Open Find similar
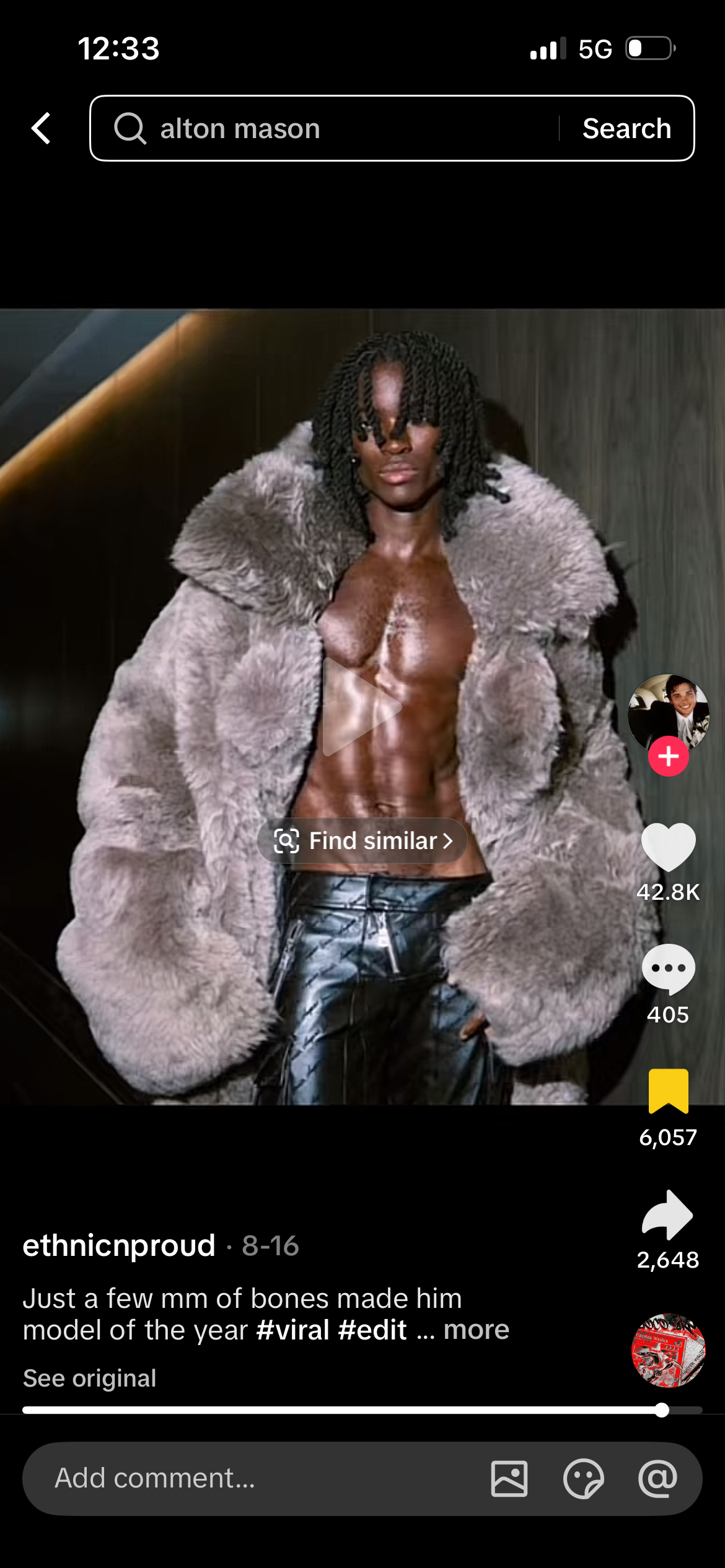The width and height of the screenshot is (725, 1568). pos(362,841)
